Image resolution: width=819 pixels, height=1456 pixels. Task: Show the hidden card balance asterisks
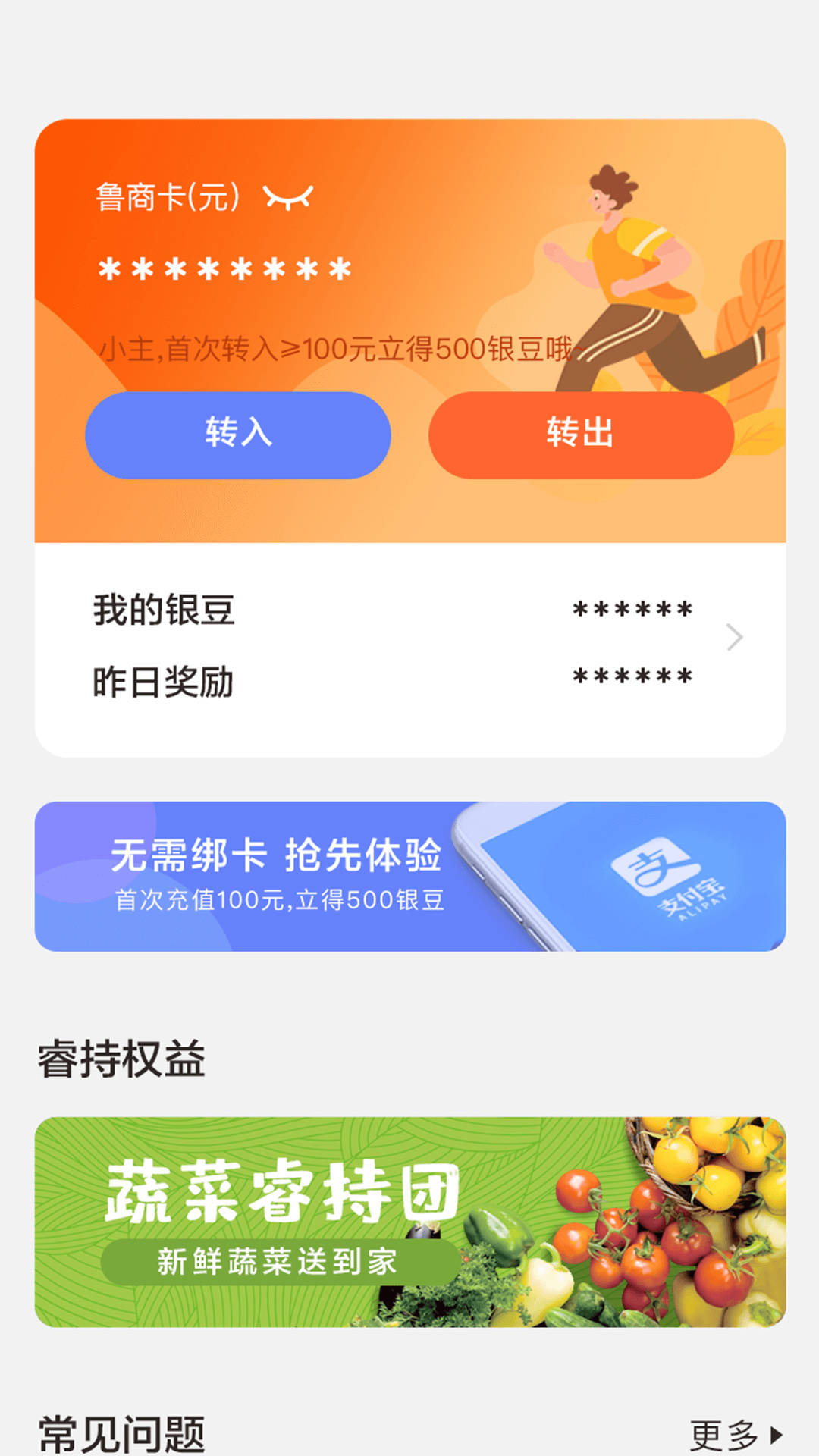click(224, 269)
